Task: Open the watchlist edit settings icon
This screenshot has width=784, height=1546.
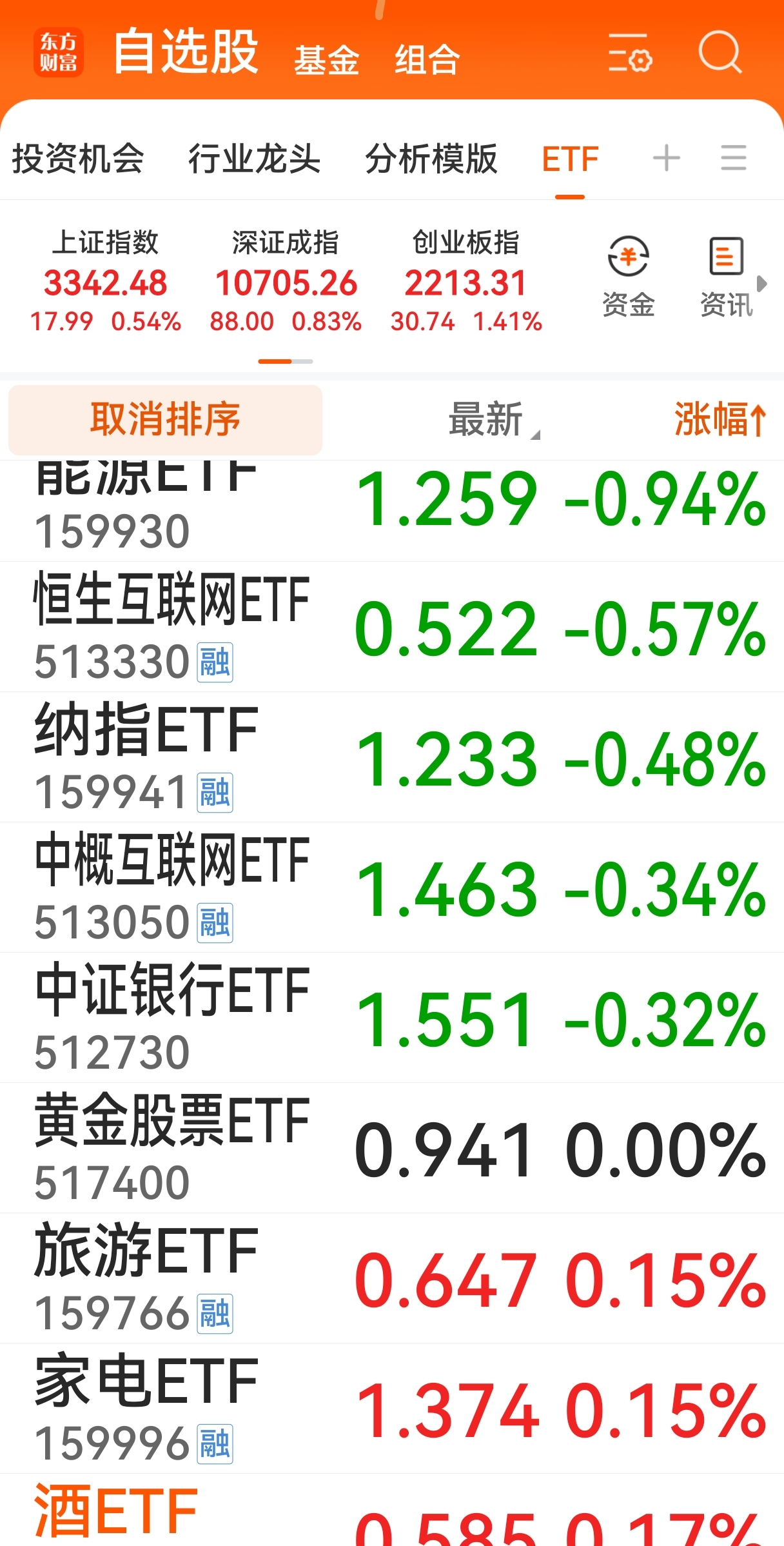Action: tap(630, 57)
